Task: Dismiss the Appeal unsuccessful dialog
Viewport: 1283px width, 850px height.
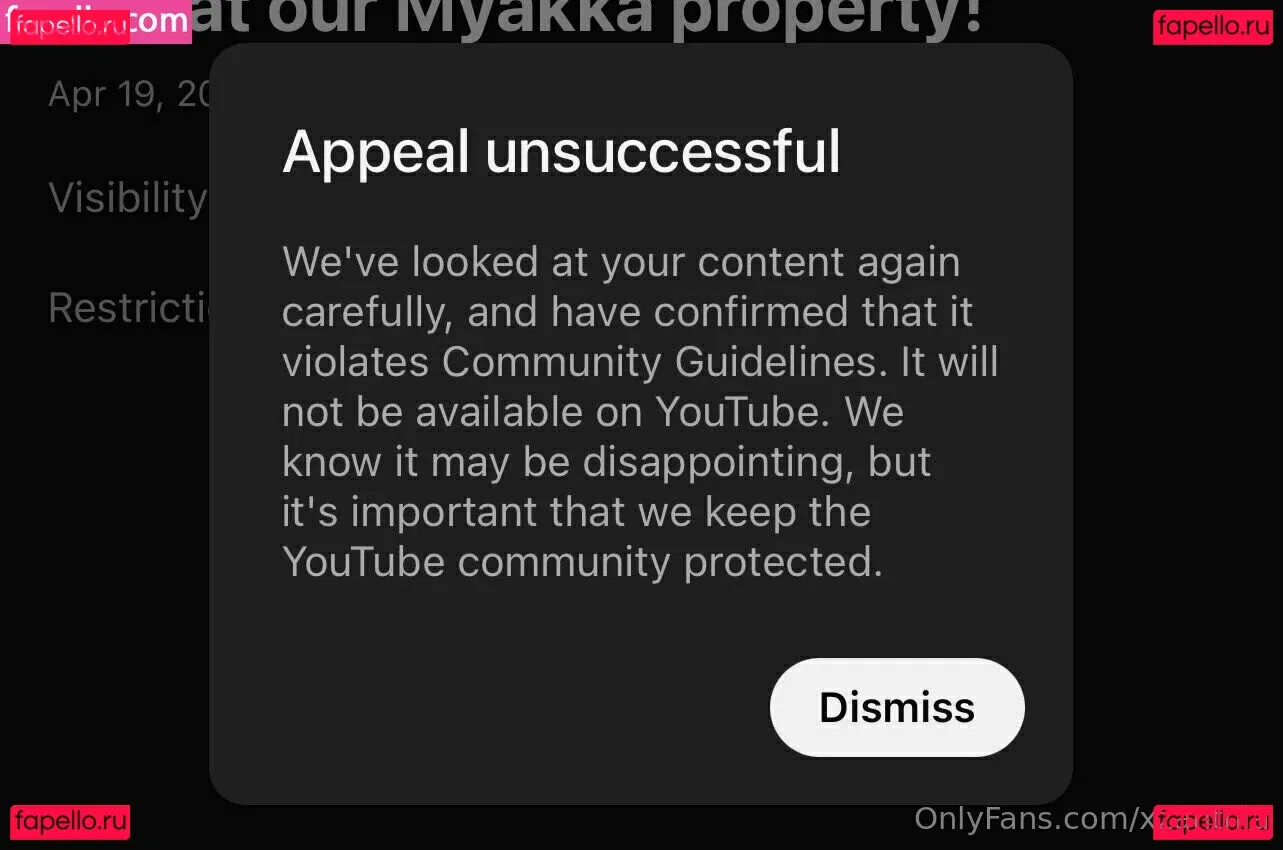Action: (x=896, y=707)
